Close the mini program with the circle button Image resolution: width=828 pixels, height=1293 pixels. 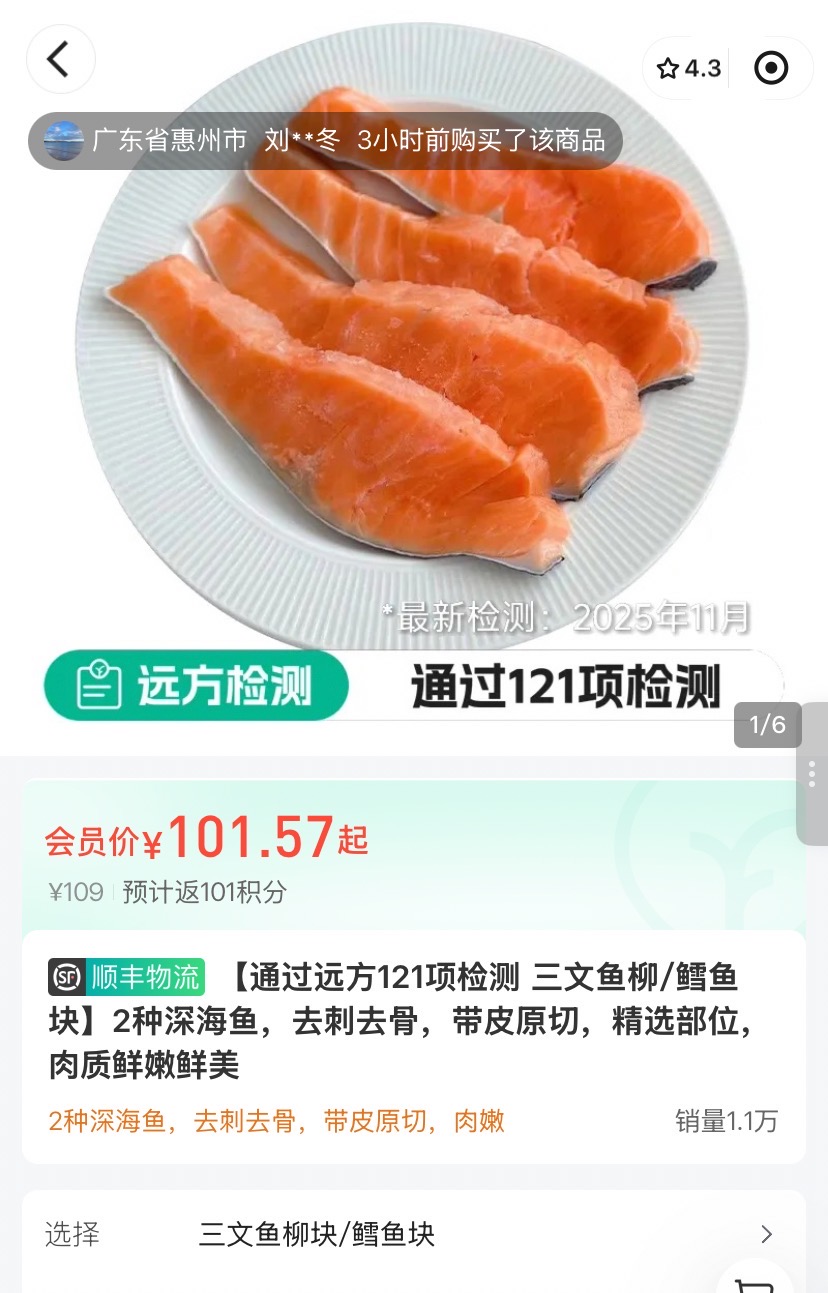pyautogui.click(x=771, y=68)
